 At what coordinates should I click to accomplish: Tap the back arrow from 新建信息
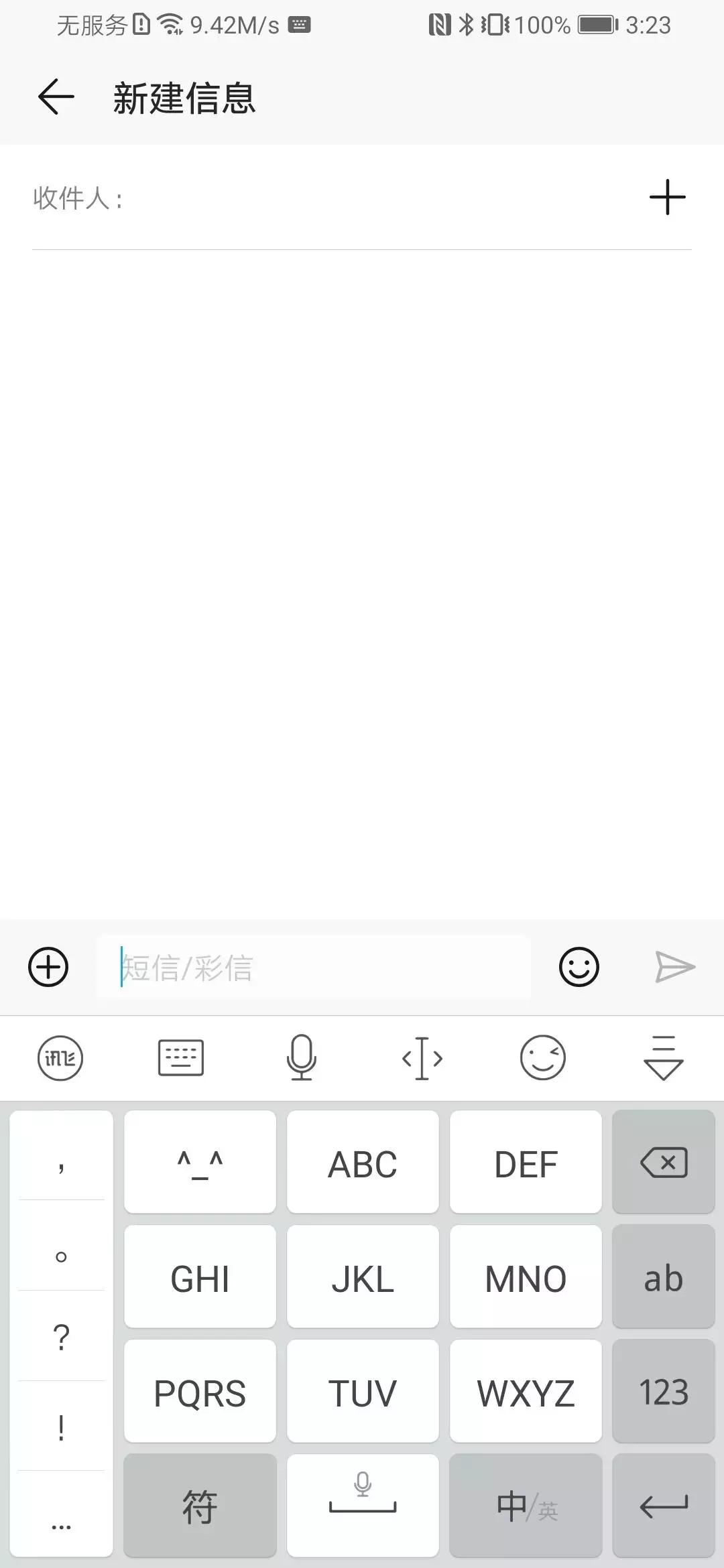pos(55,97)
